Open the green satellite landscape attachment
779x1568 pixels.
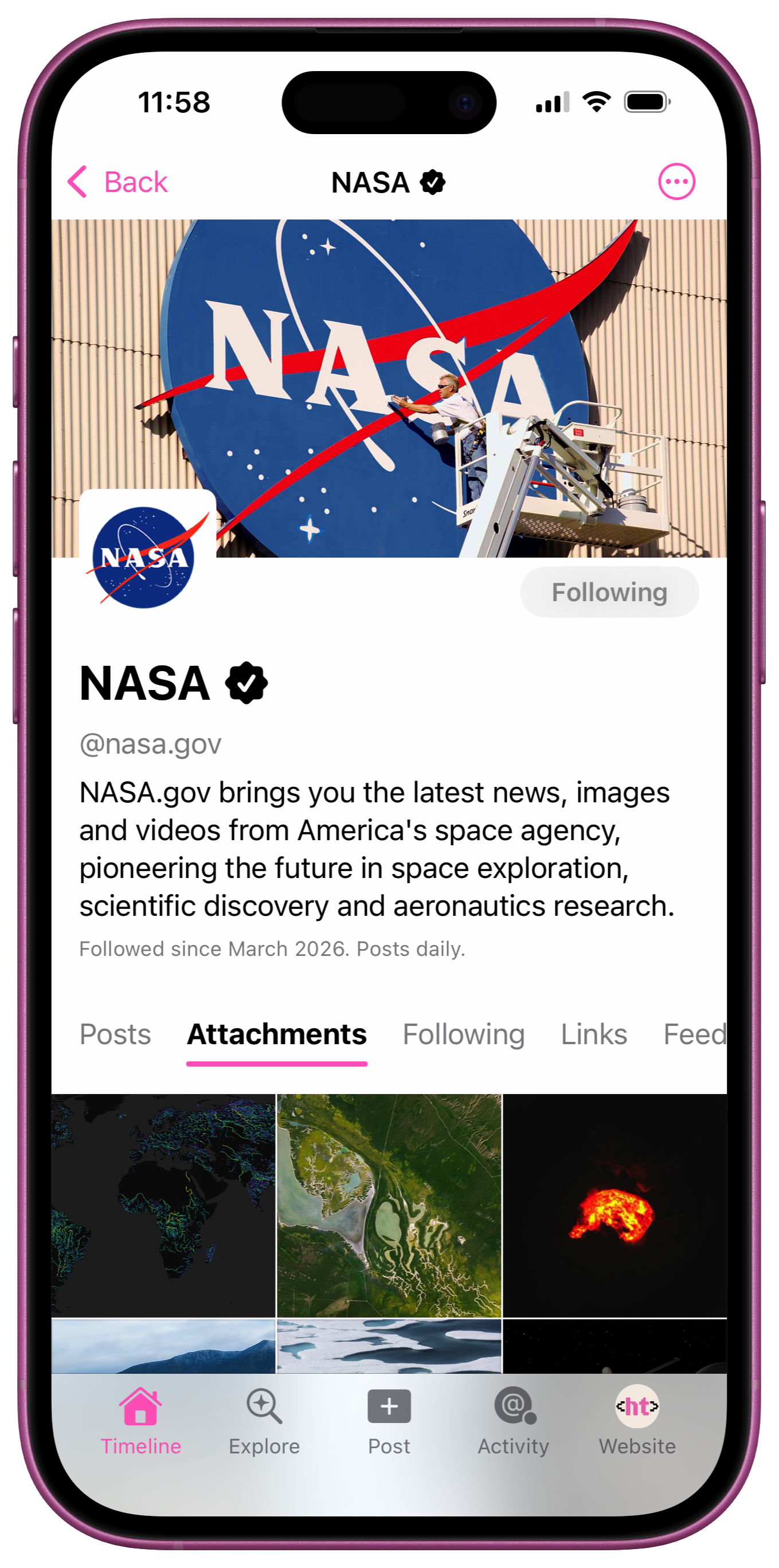pyautogui.click(x=389, y=1205)
